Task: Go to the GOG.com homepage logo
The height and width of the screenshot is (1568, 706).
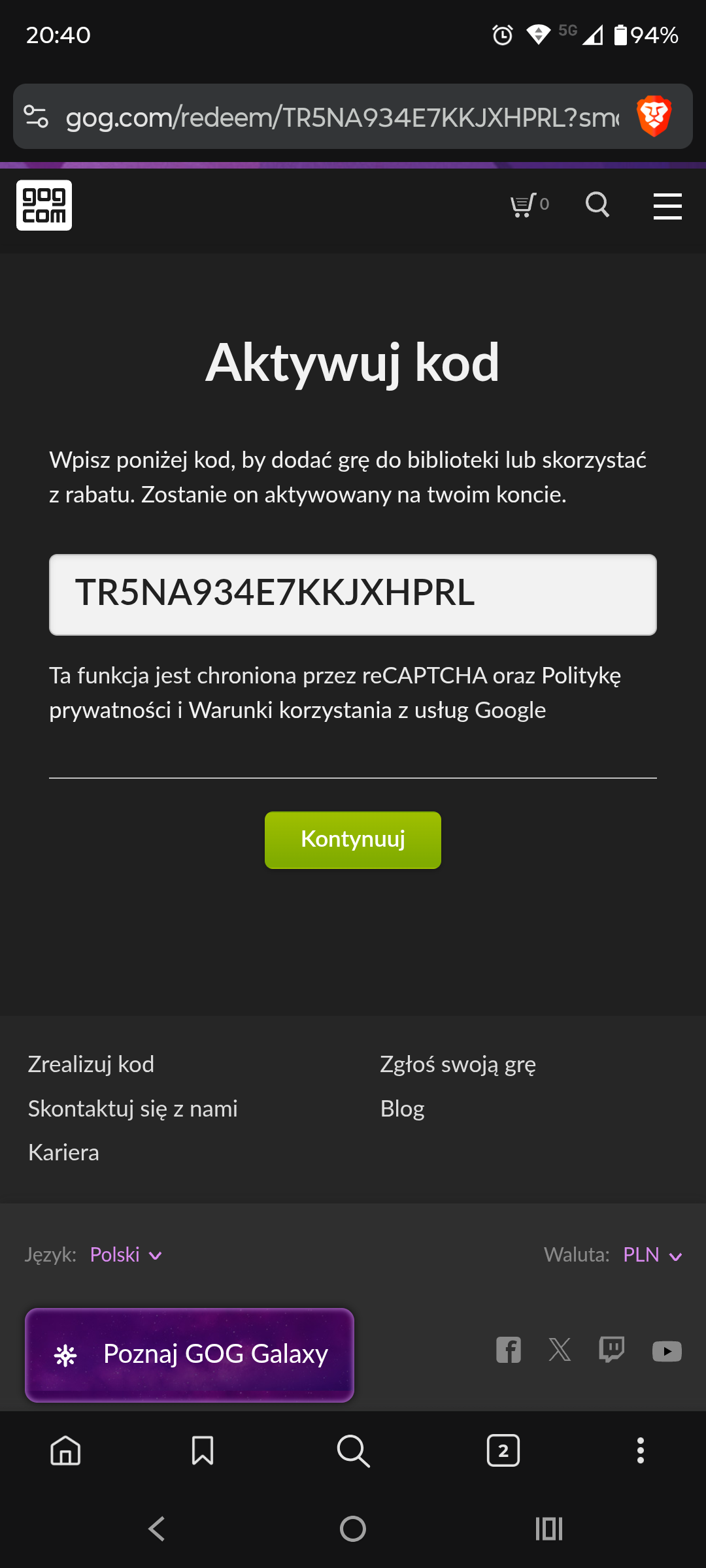Action: click(44, 205)
